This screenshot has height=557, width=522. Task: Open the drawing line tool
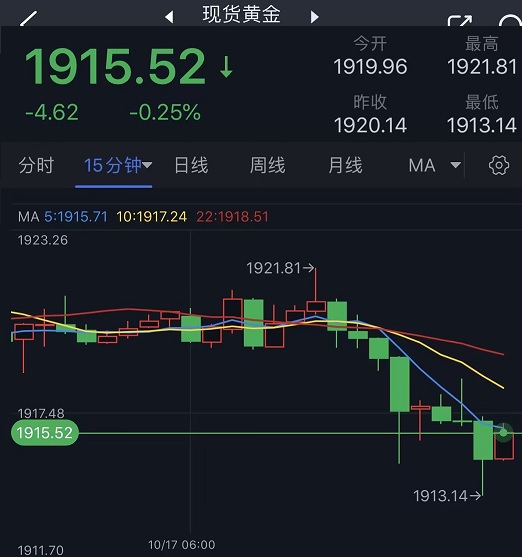[29, 18]
